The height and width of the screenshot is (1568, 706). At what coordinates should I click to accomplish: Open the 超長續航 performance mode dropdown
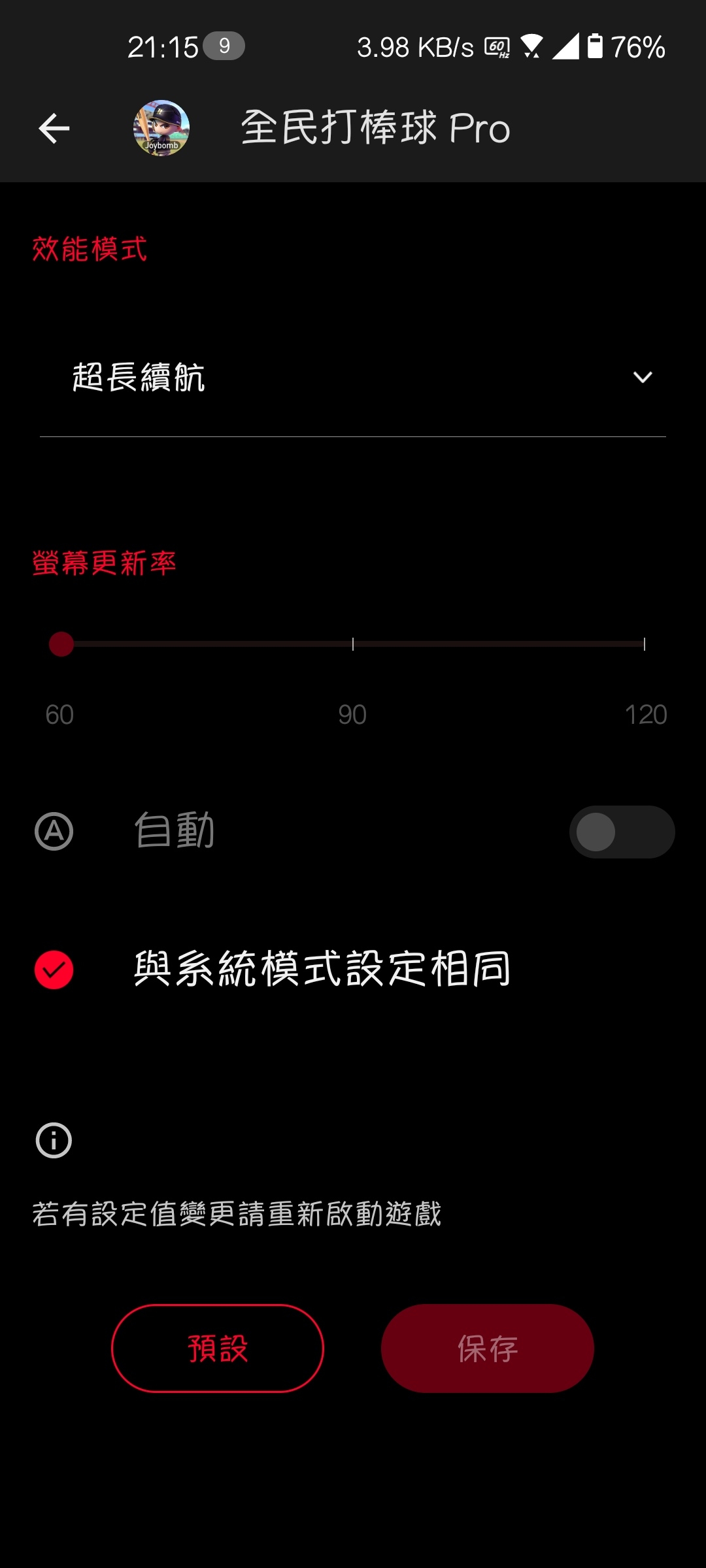(x=353, y=378)
